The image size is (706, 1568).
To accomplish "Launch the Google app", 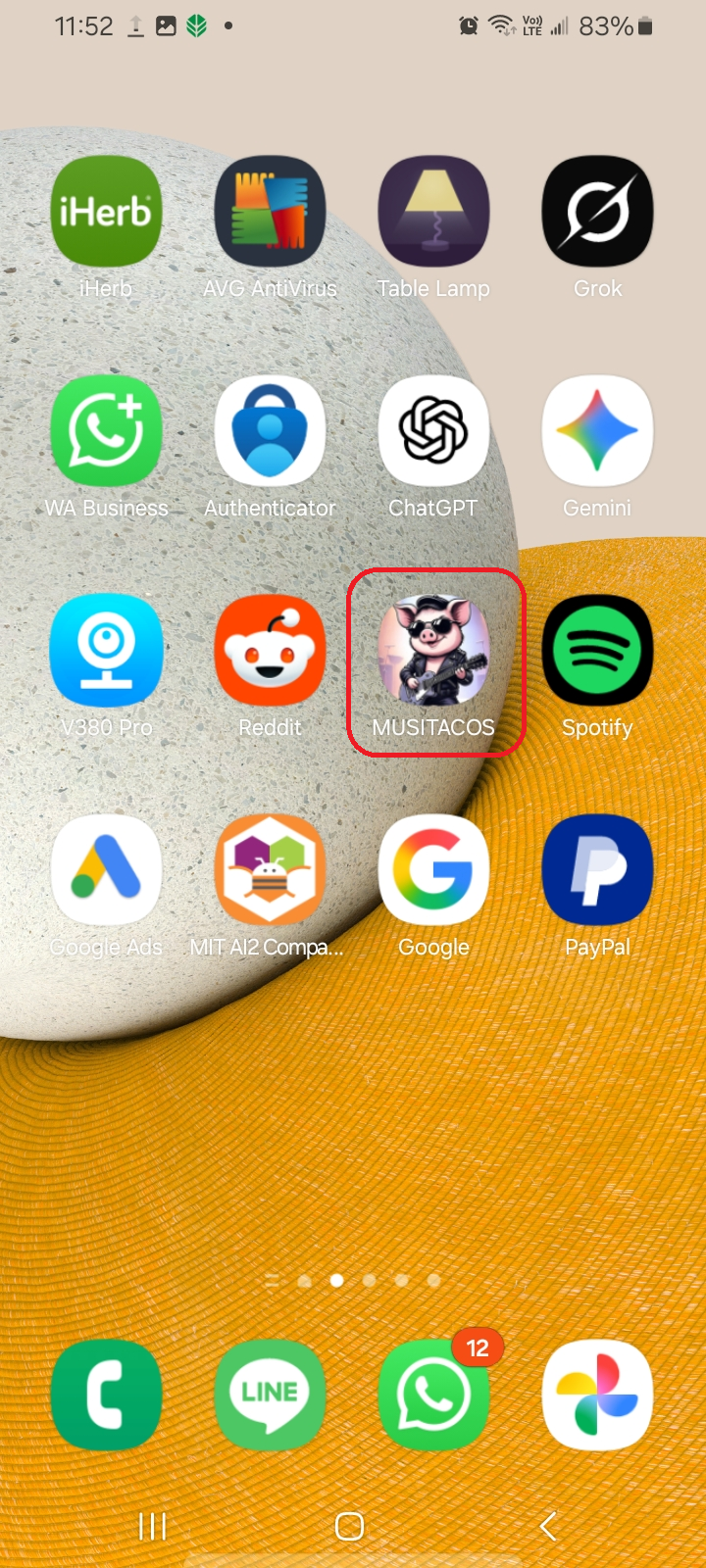I will tap(433, 870).
